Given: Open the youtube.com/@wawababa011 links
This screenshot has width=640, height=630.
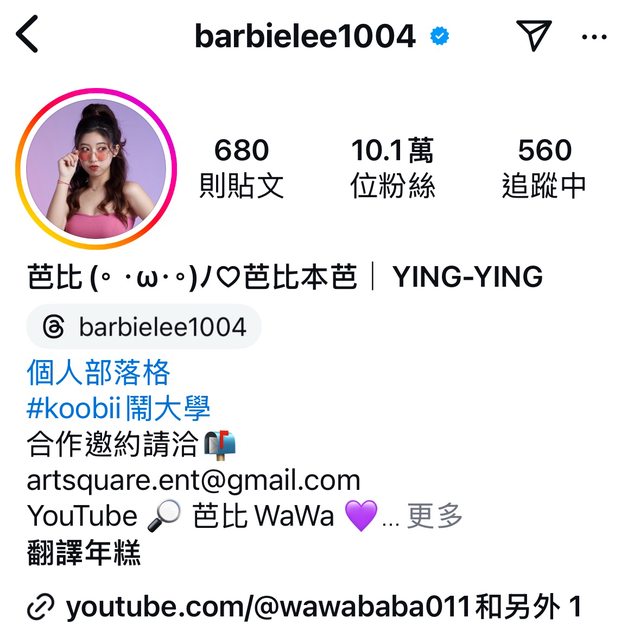Looking at the screenshot, I should tap(305, 606).
